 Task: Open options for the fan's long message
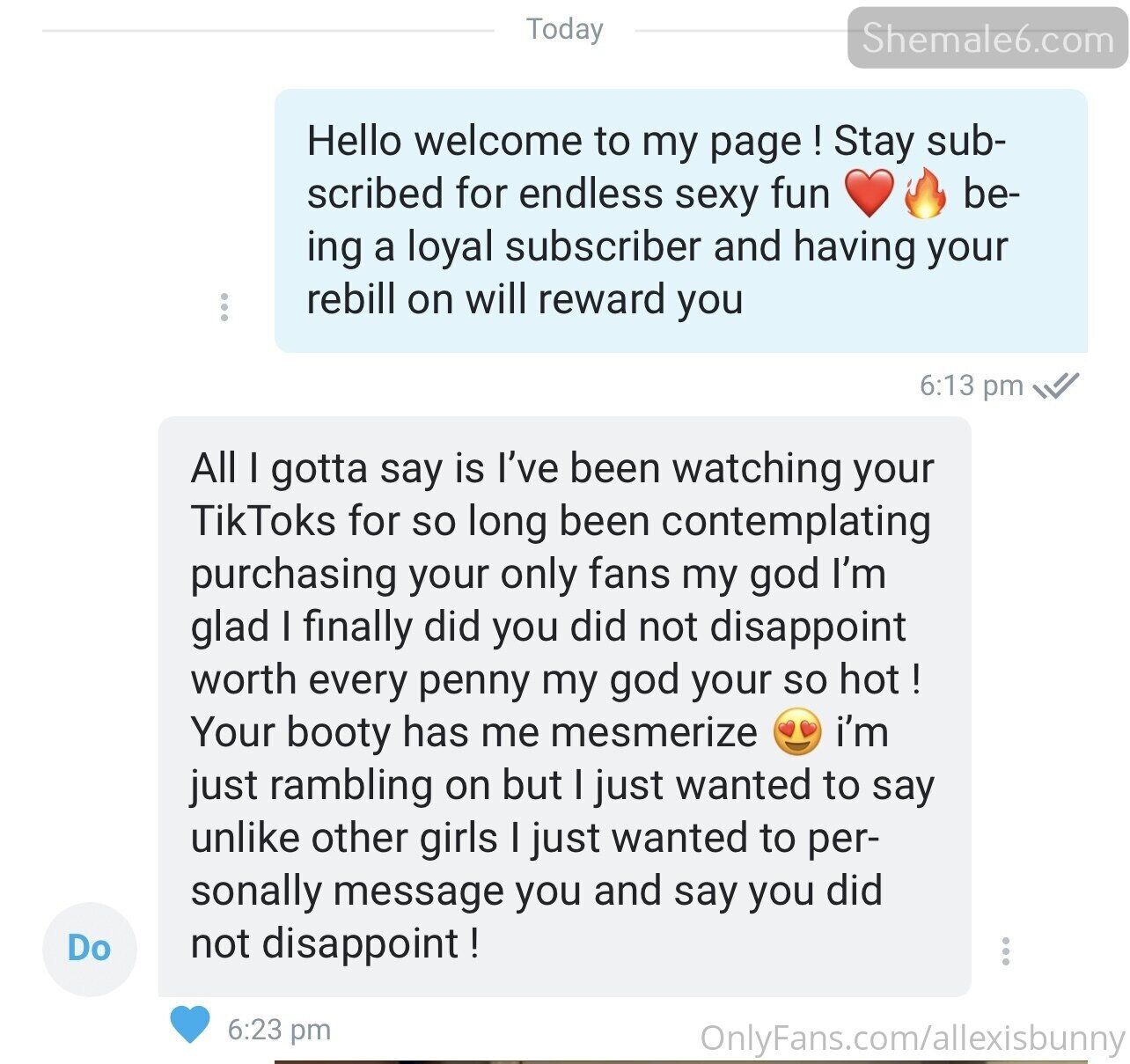[x=1005, y=951]
